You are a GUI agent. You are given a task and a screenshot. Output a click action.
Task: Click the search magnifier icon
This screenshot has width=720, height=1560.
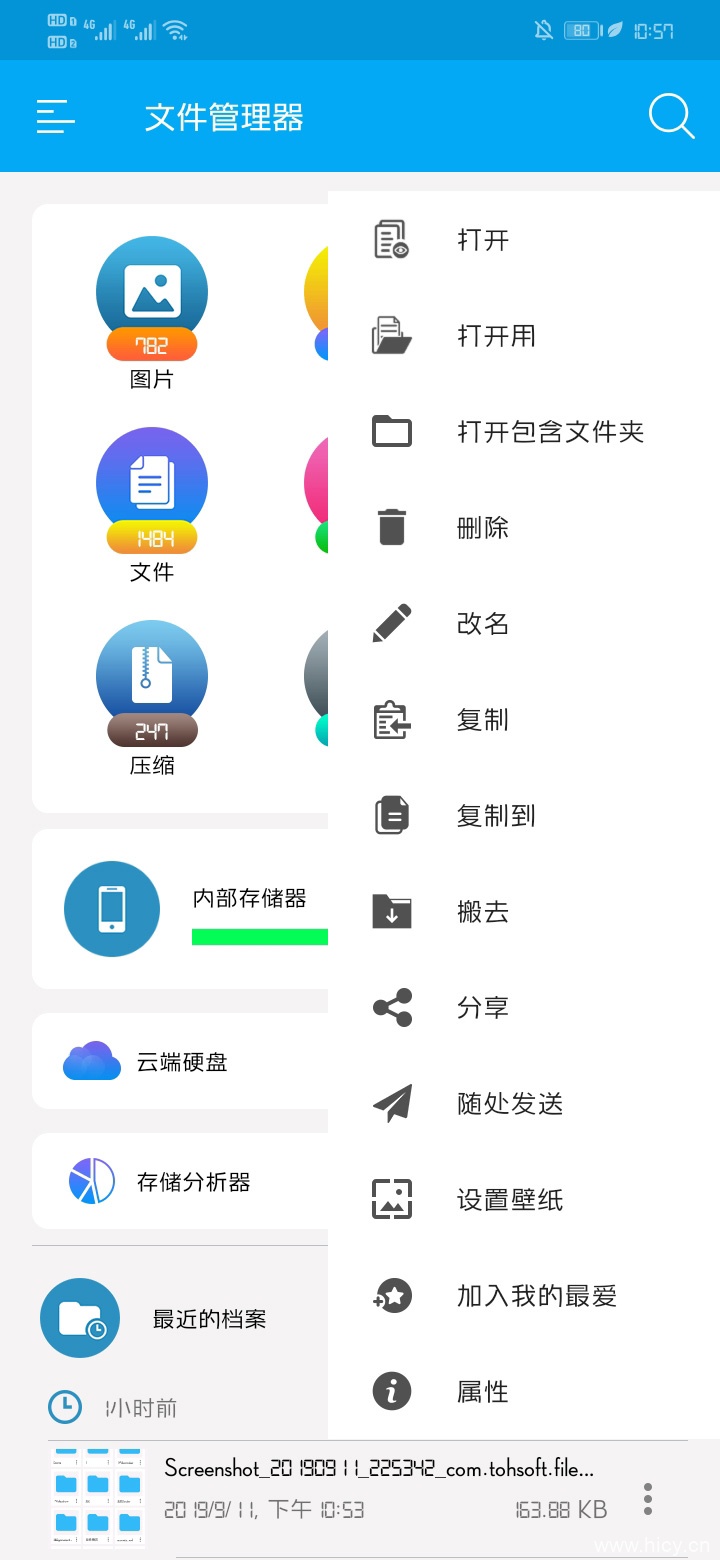pyautogui.click(x=671, y=116)
